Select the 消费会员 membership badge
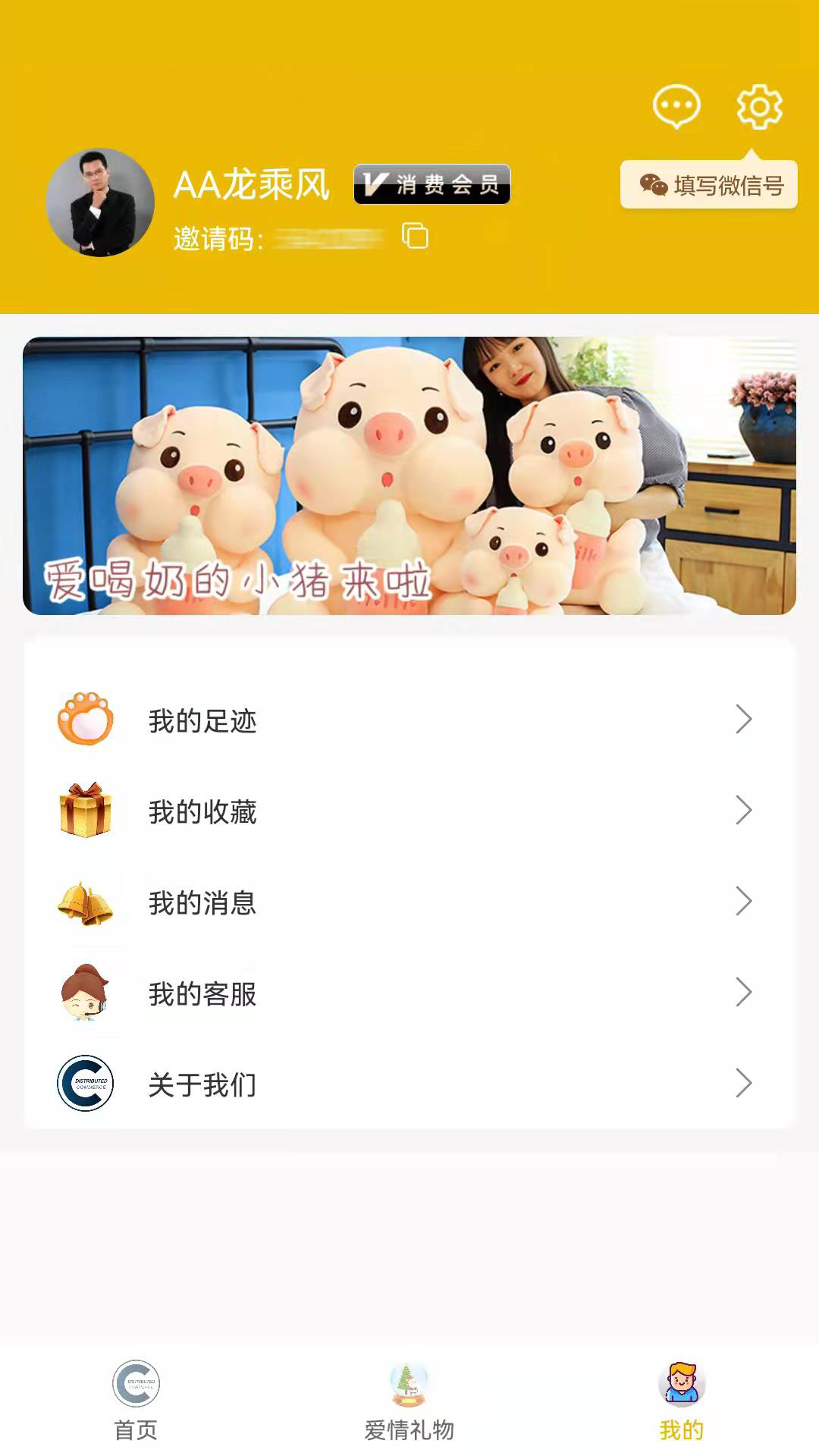Screen dimensions: 819x1456 point(431,184)
